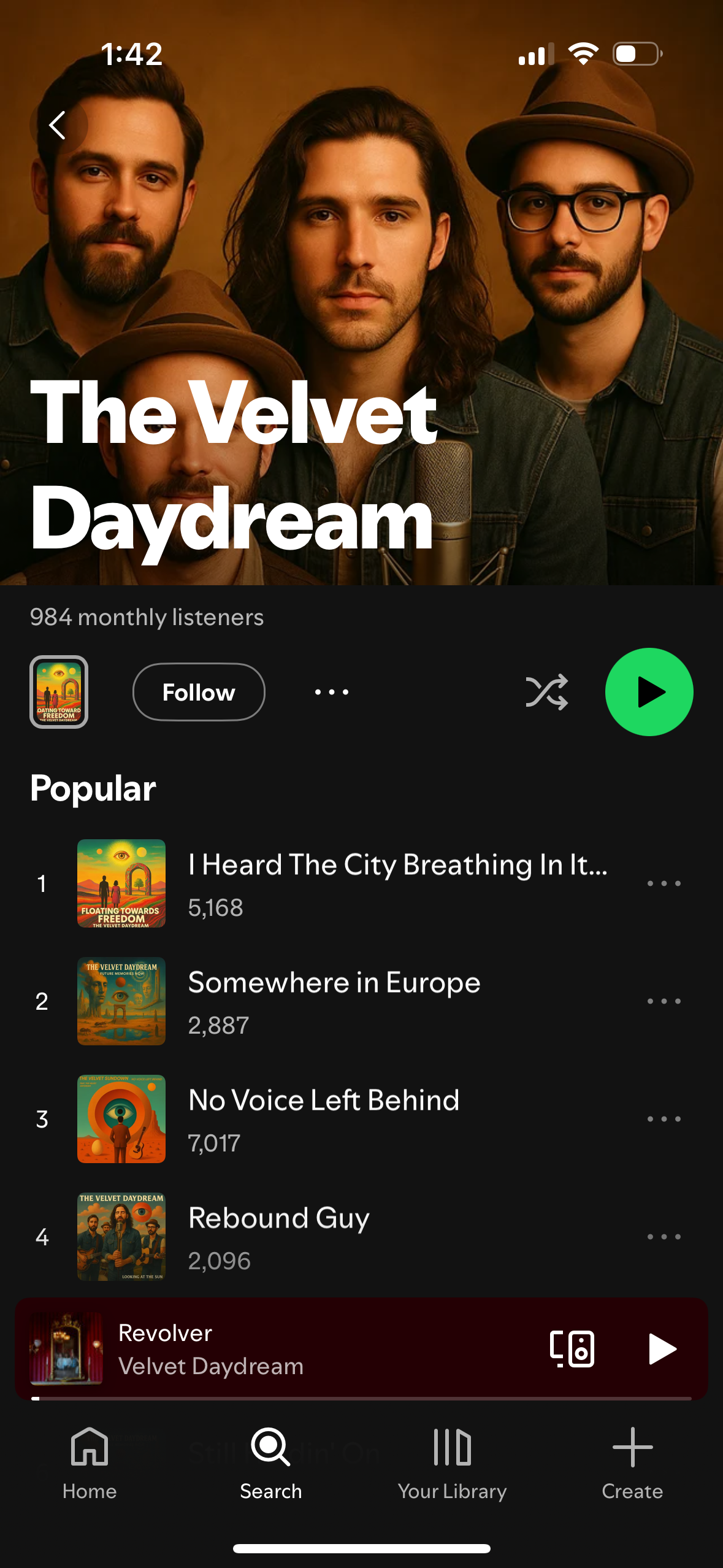Go to Your Library tab

pyautogui.click(x=452, y=1464)
